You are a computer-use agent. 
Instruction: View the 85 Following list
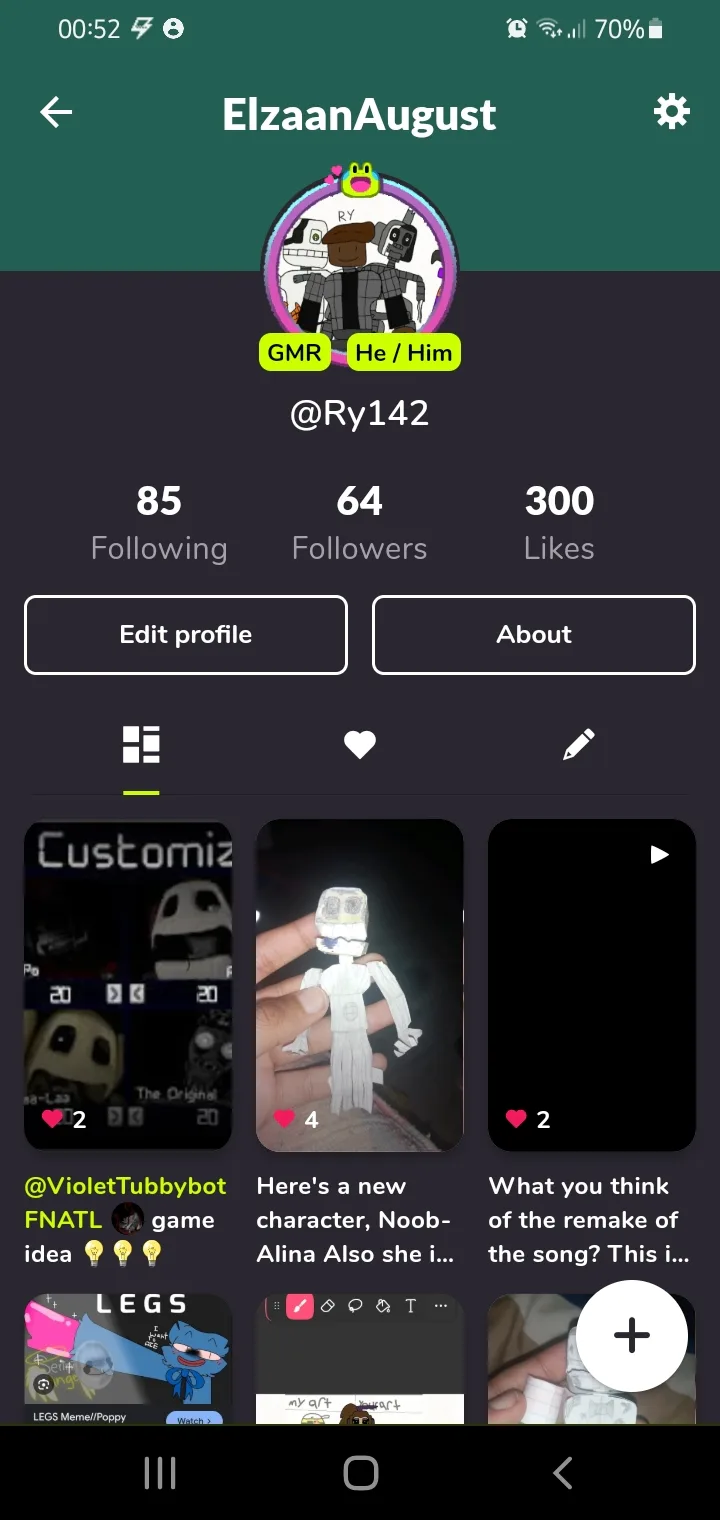[159, 523]
